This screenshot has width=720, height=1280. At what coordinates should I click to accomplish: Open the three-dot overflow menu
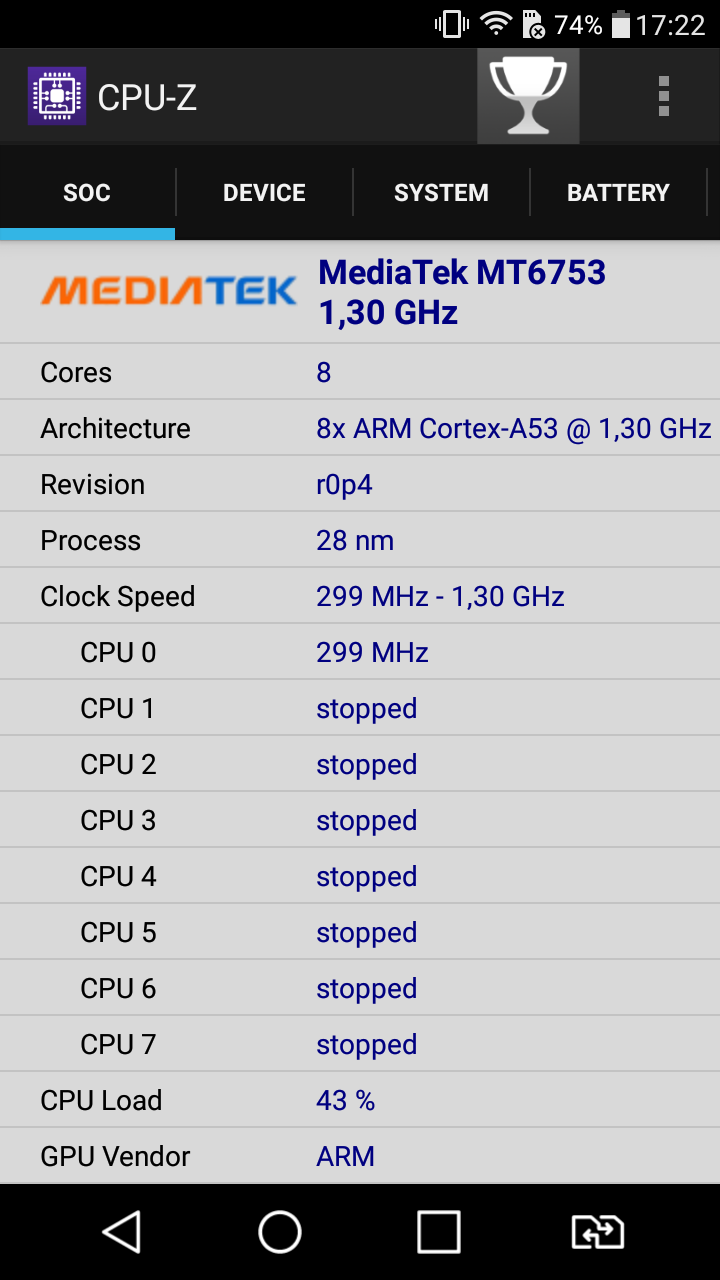[x=664, y=96]
